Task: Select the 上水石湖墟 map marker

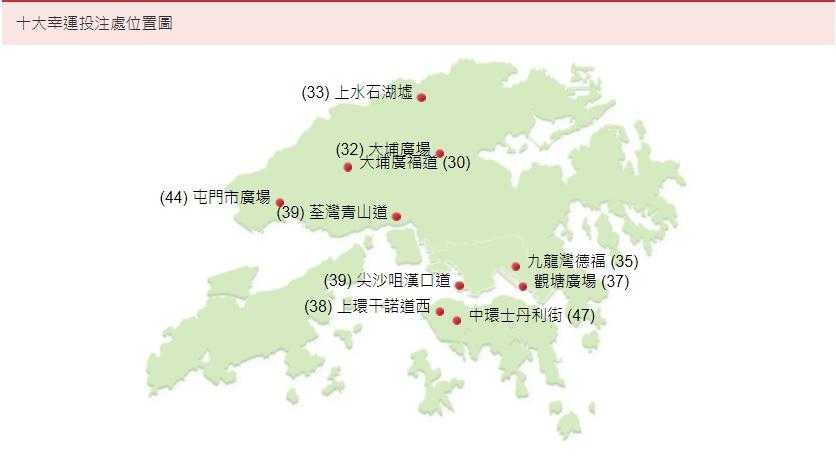Action: [421, 97]
